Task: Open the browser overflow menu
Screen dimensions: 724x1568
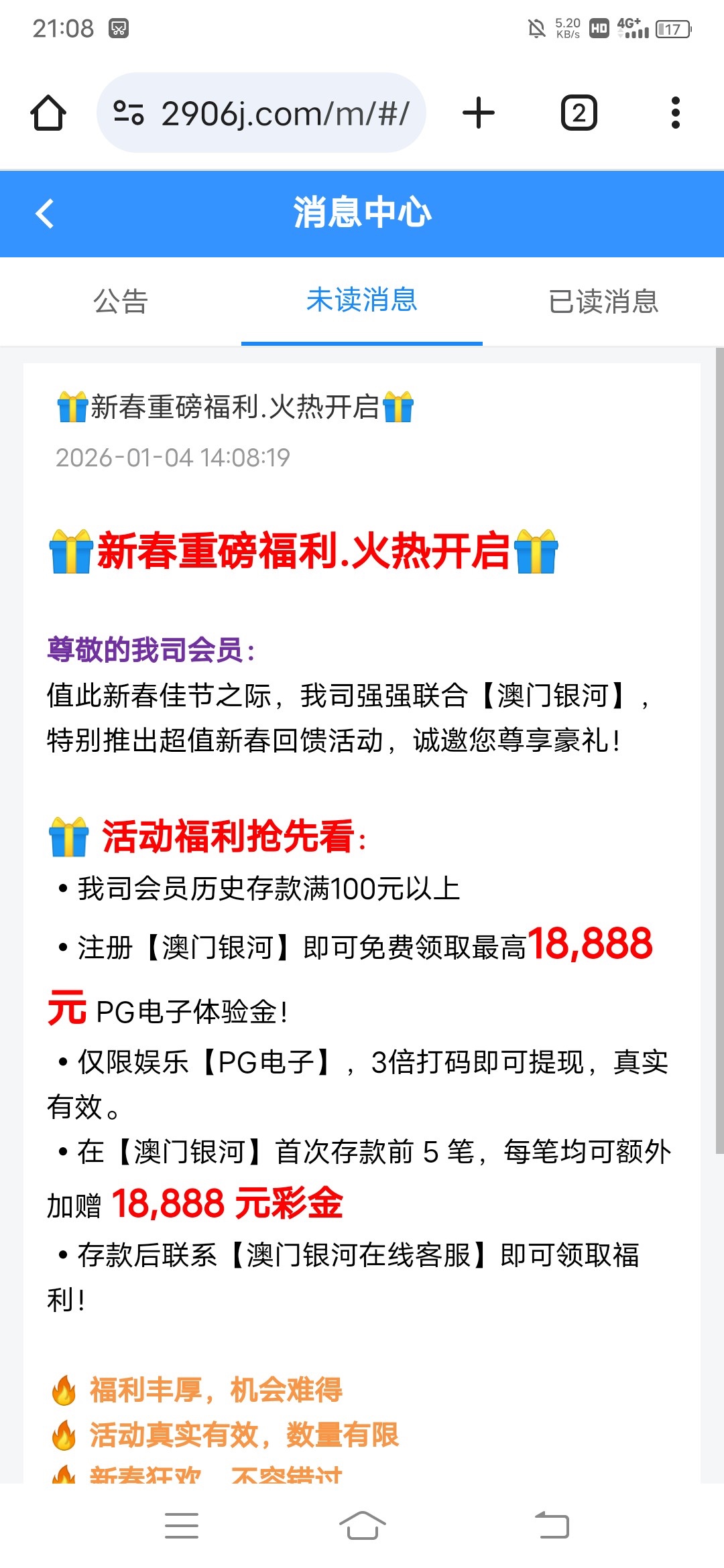Action: point(675,113)
